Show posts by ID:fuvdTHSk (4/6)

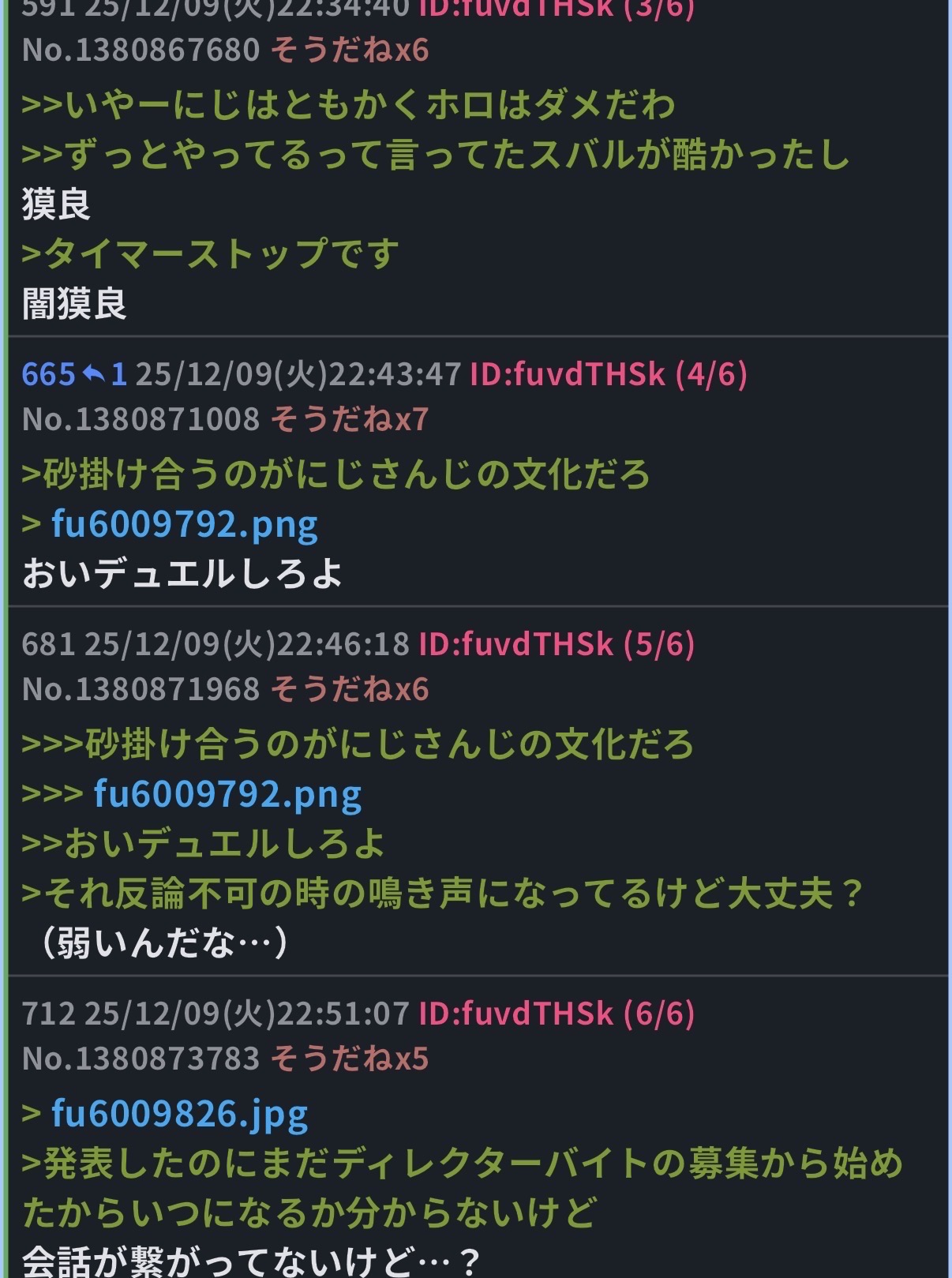pyautogui.click(x=608, y=374)
